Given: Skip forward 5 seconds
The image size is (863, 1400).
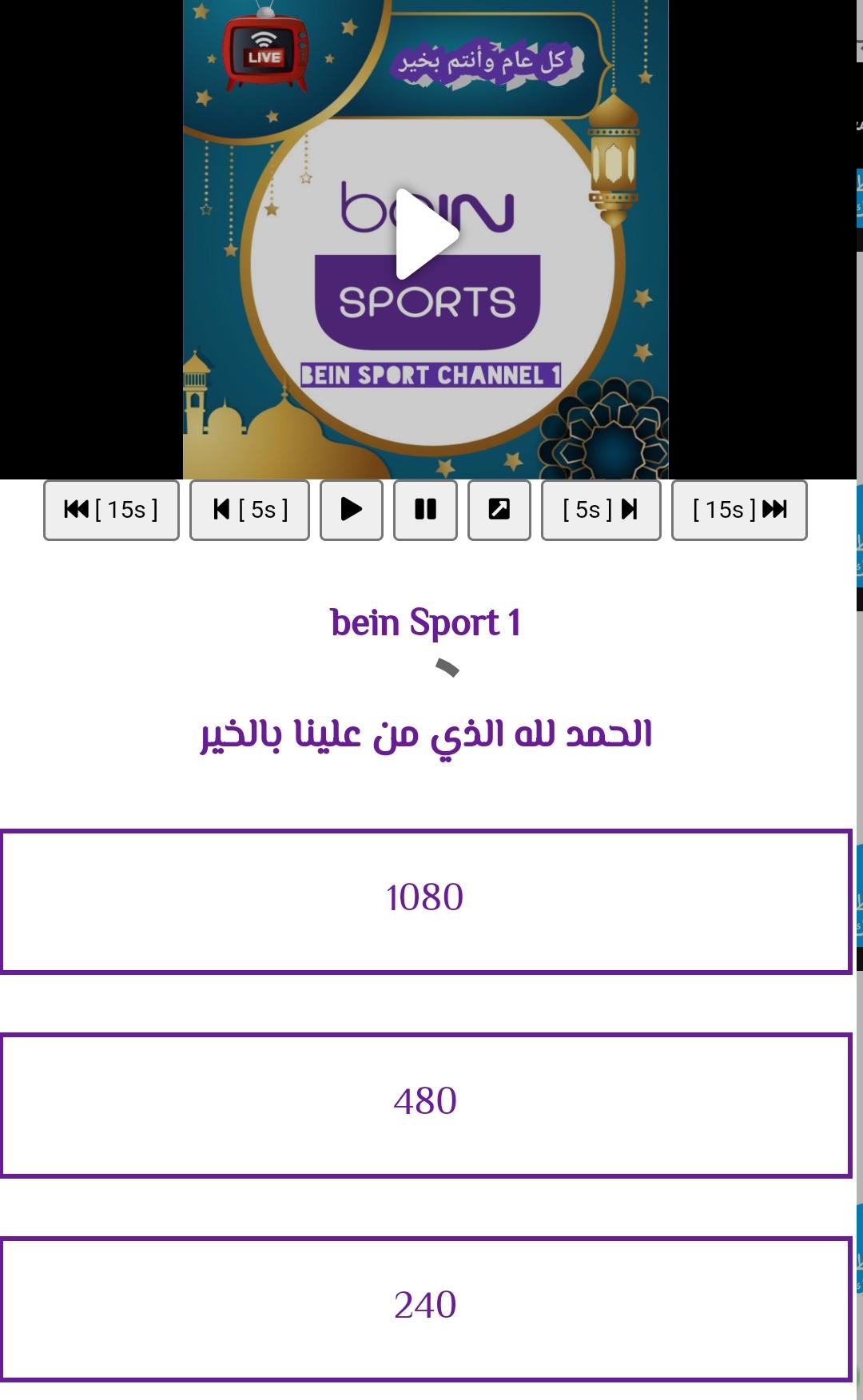Looking at the screenshot, I should tap(601, 510).
